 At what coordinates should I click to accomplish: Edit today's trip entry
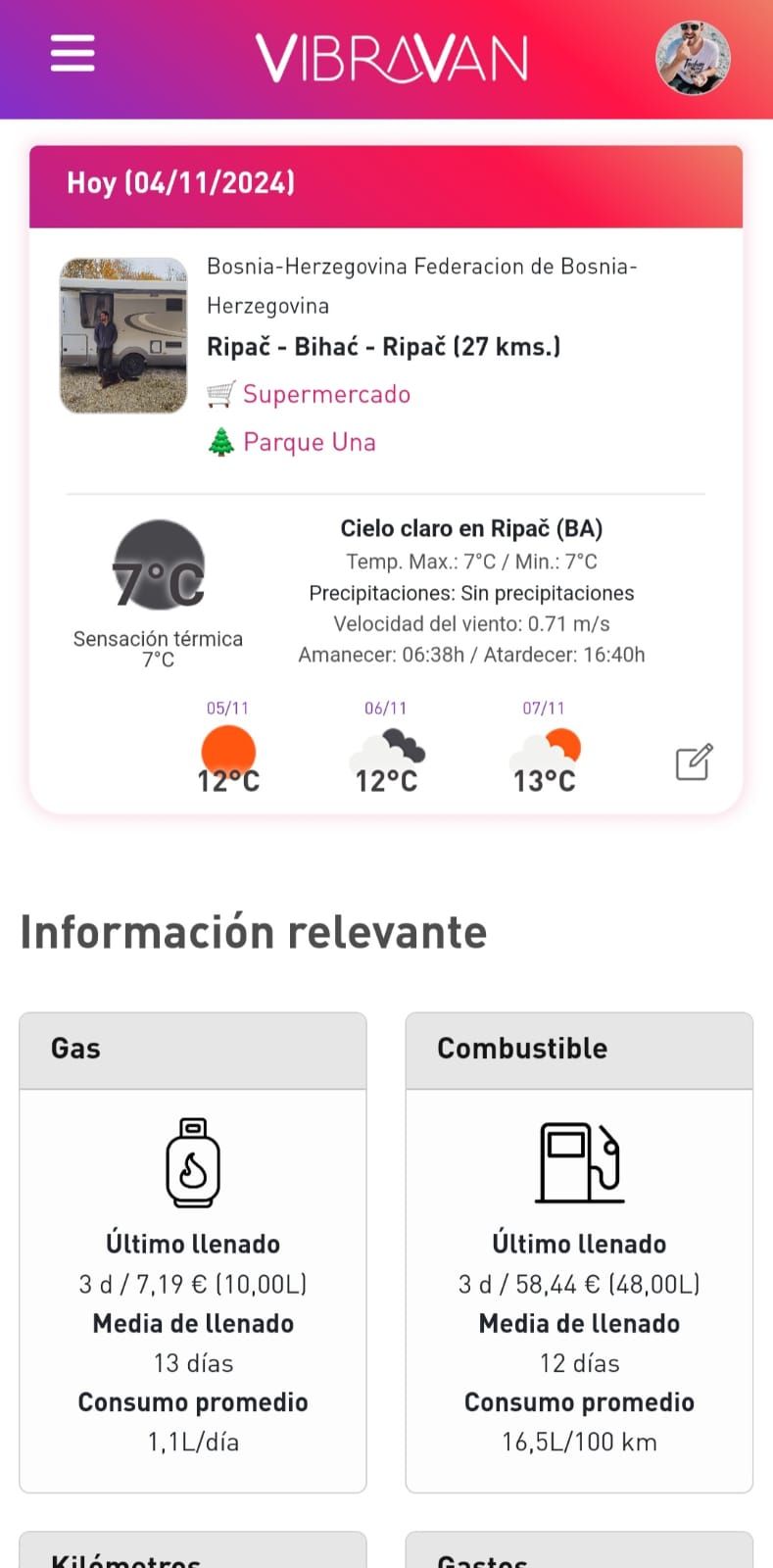(x=694, y=762)
